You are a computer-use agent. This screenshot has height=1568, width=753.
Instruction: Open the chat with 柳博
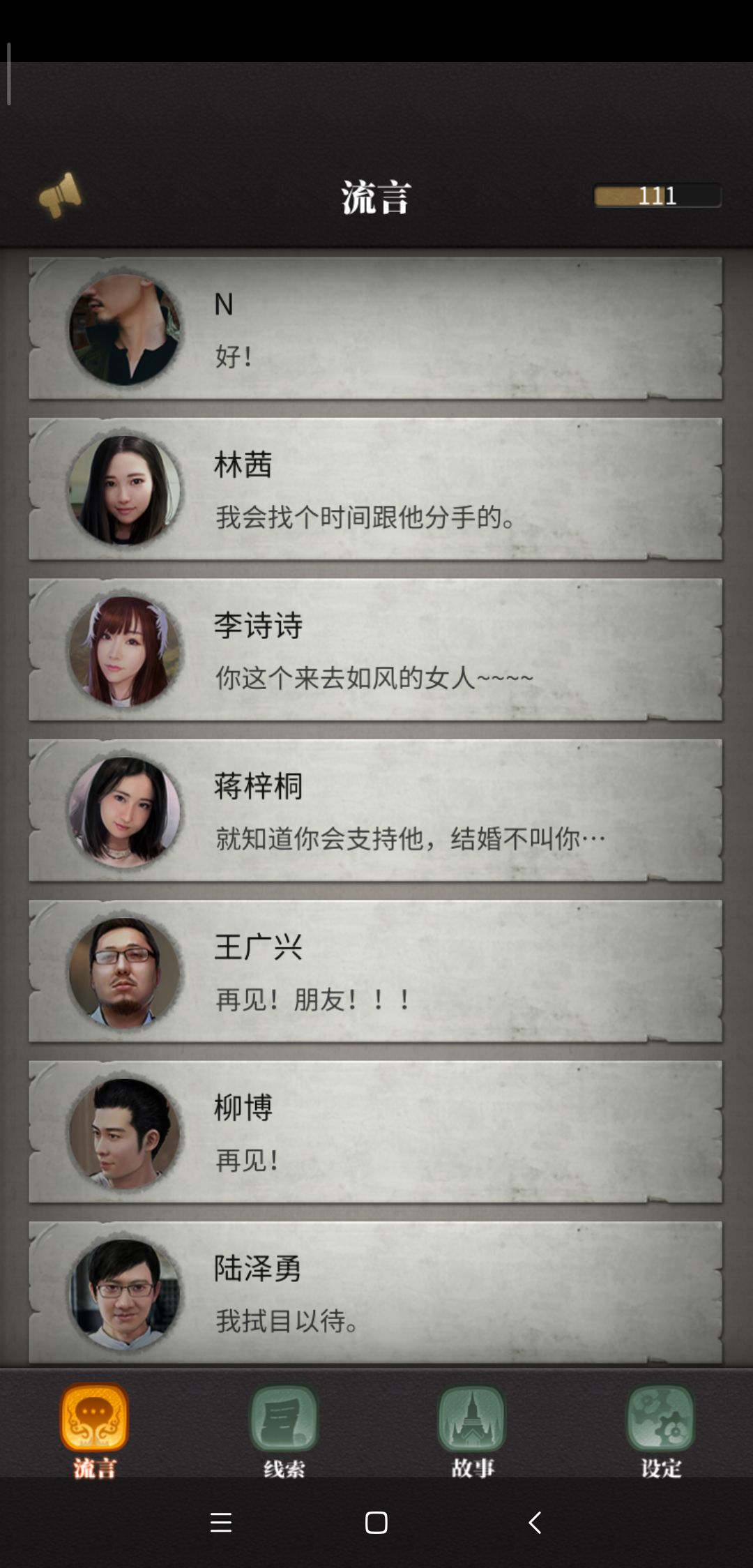coord(375,1132)
